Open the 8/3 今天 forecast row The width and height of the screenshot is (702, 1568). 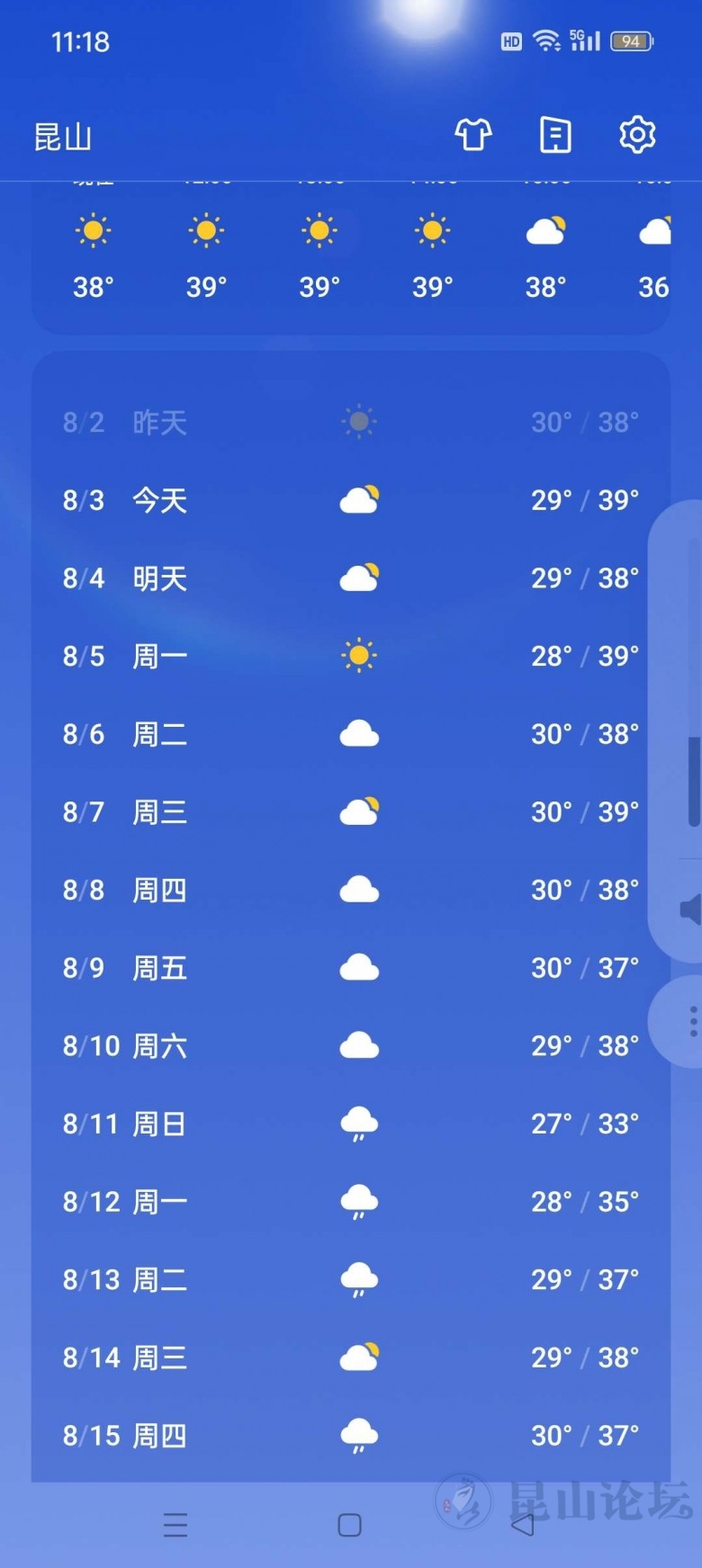[351, 500]
